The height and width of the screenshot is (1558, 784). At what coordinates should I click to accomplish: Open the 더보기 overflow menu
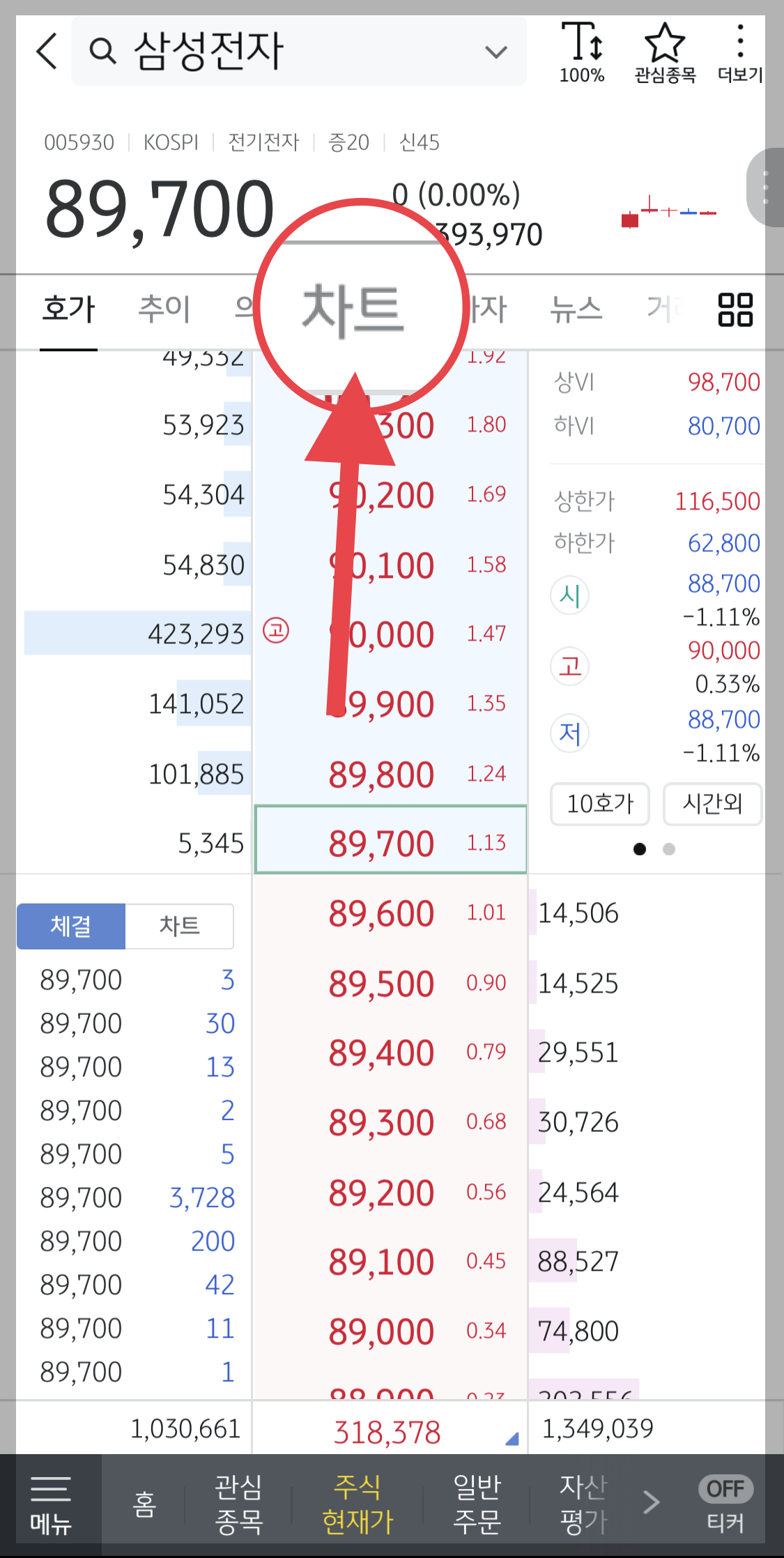pyautogui.click(x=740, y=52)
